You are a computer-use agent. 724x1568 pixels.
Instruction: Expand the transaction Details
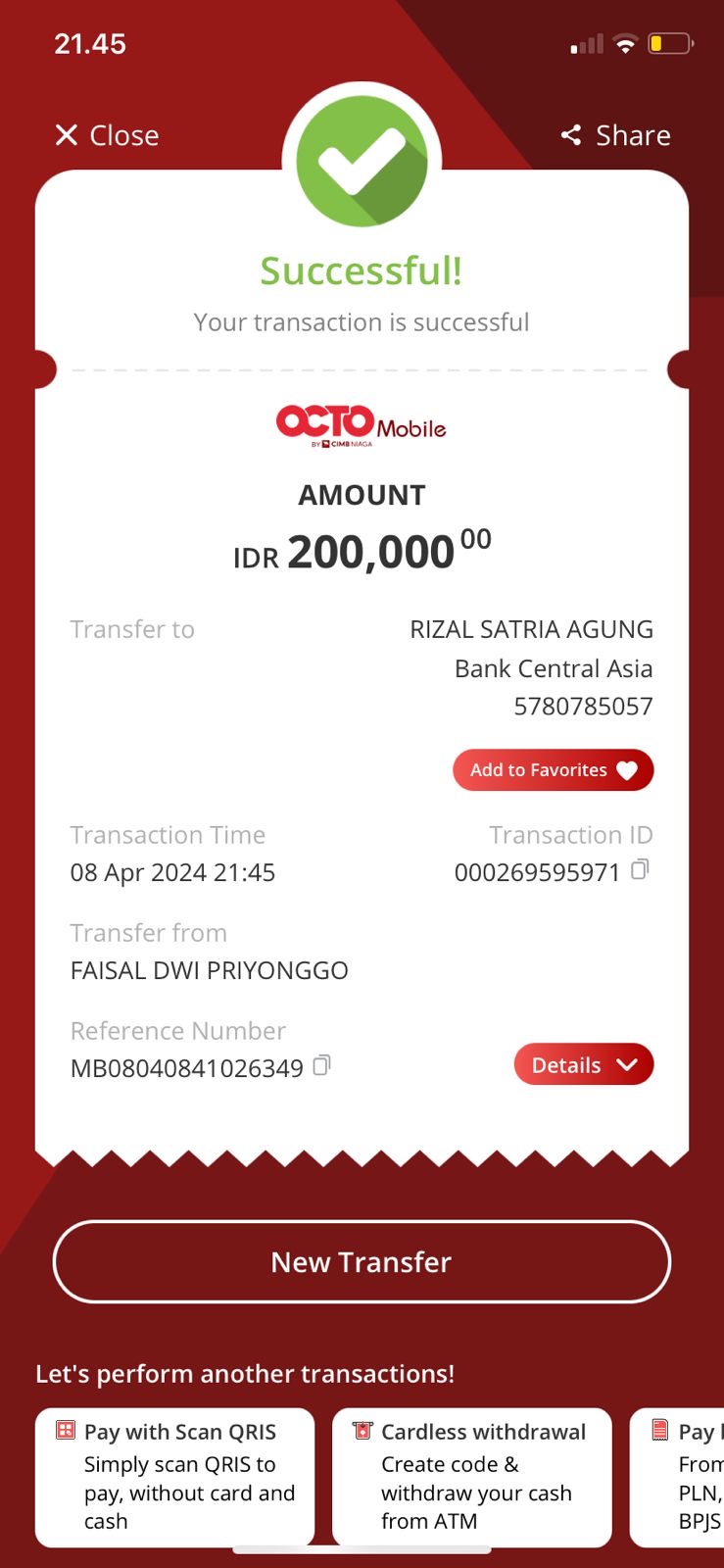pyautogui.click(x=583, y=1065)
